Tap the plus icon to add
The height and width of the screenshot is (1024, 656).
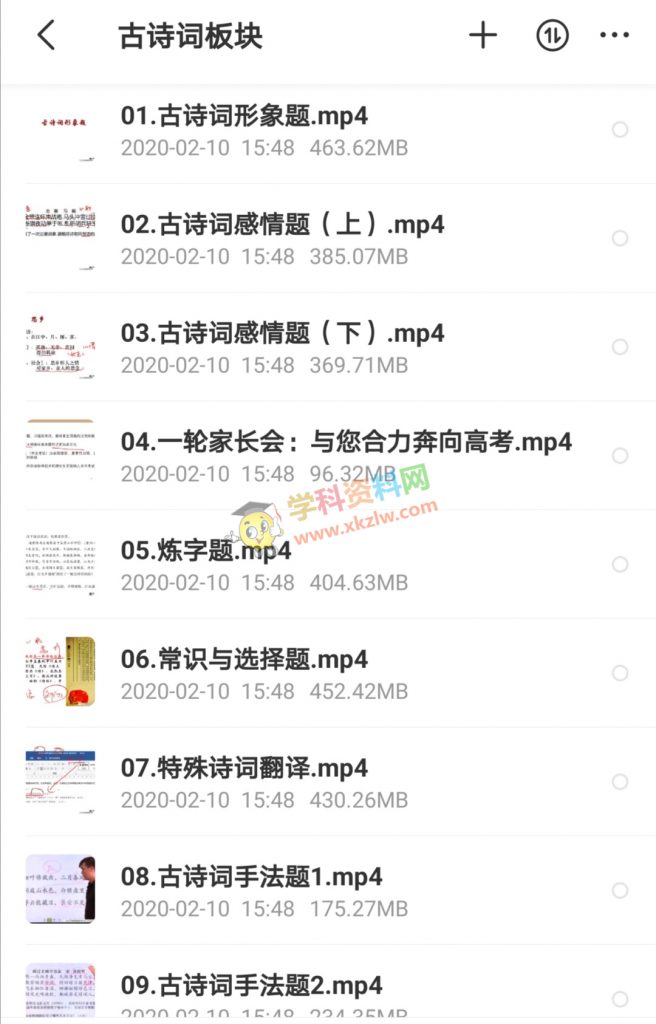click(483, 36)
